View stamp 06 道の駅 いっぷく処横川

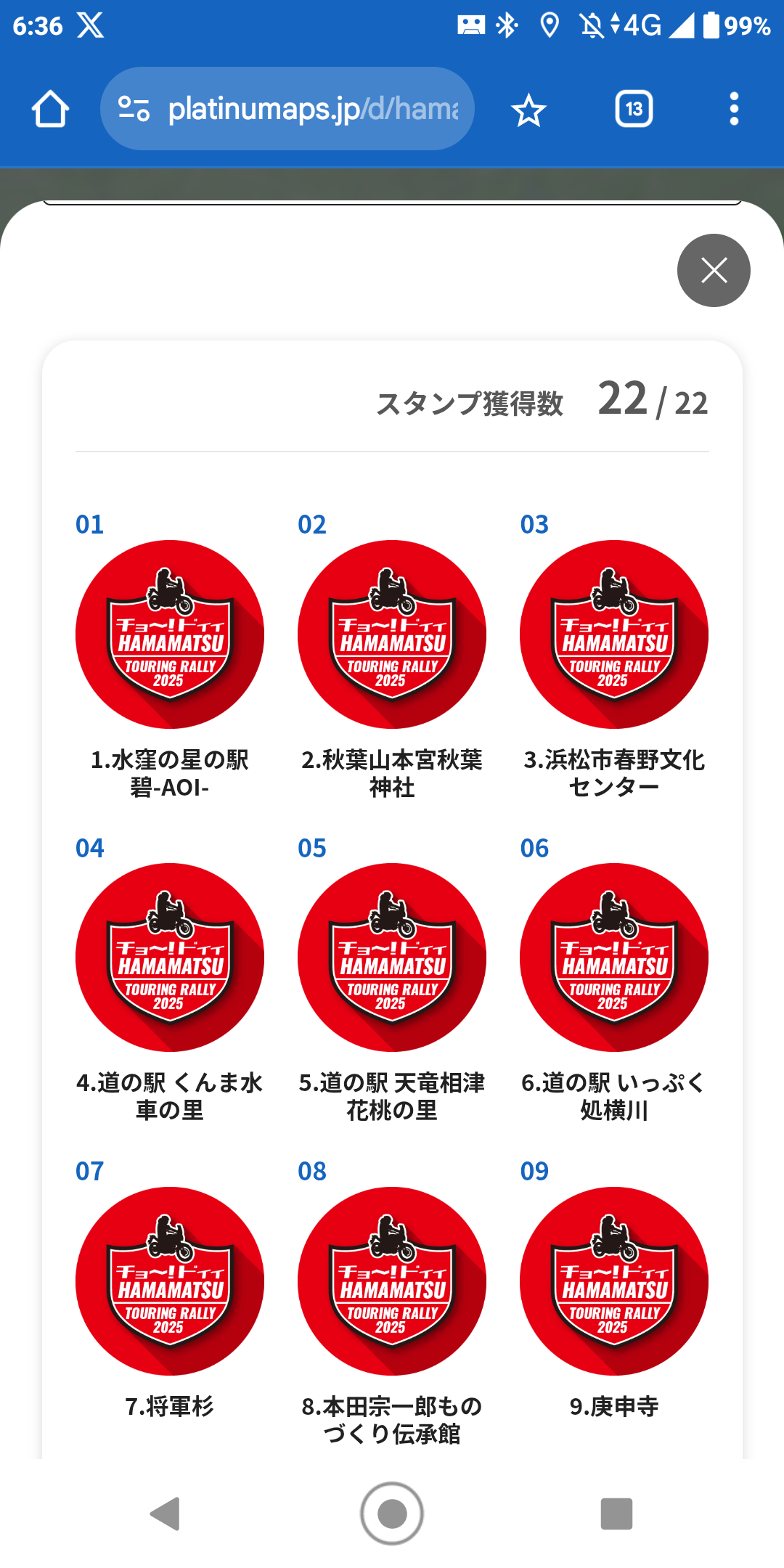coord(614,957)
